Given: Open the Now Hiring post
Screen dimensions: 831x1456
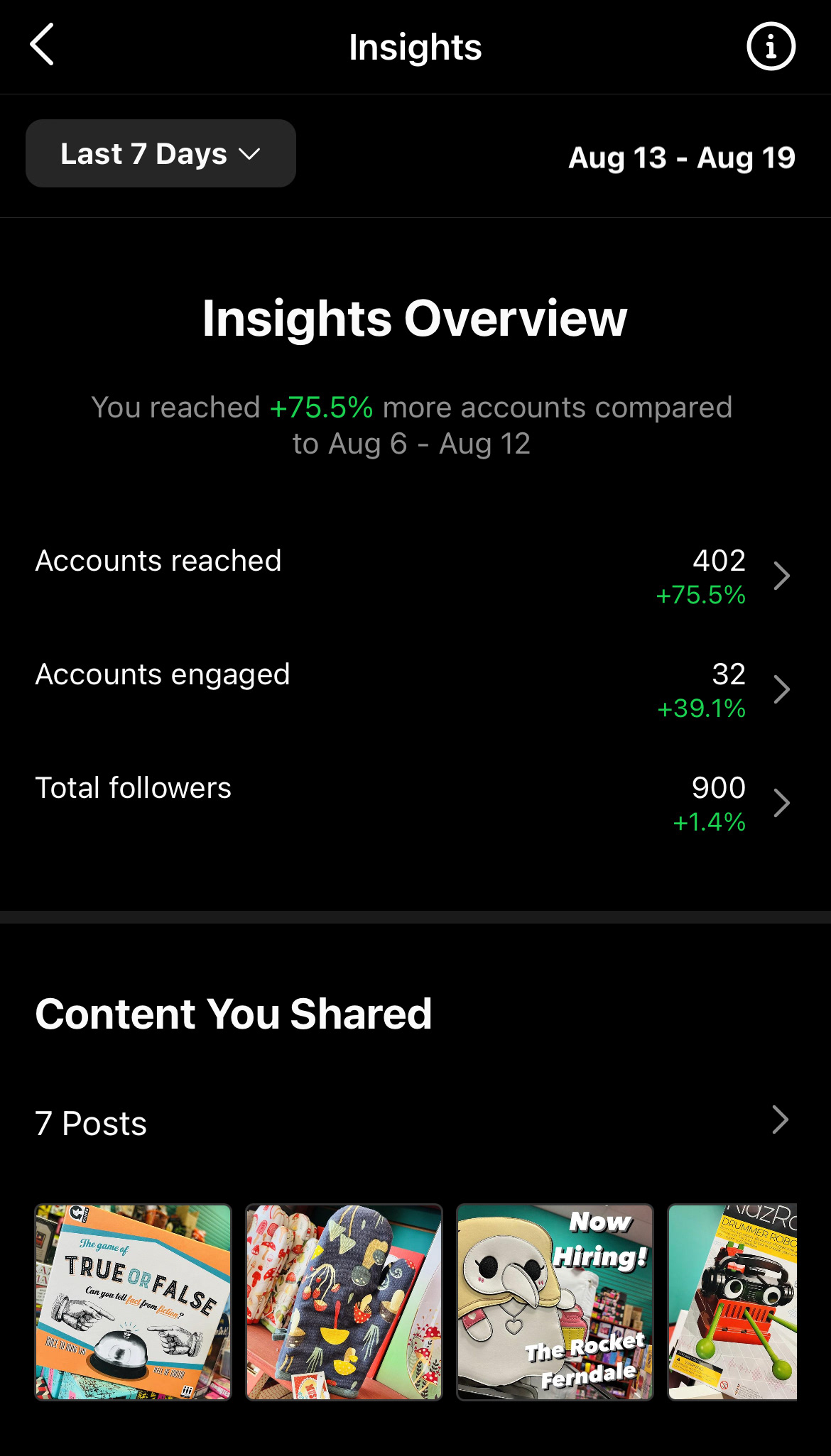Looking at the screenshot, I should pyautogui.click(x=555, y=1302).
